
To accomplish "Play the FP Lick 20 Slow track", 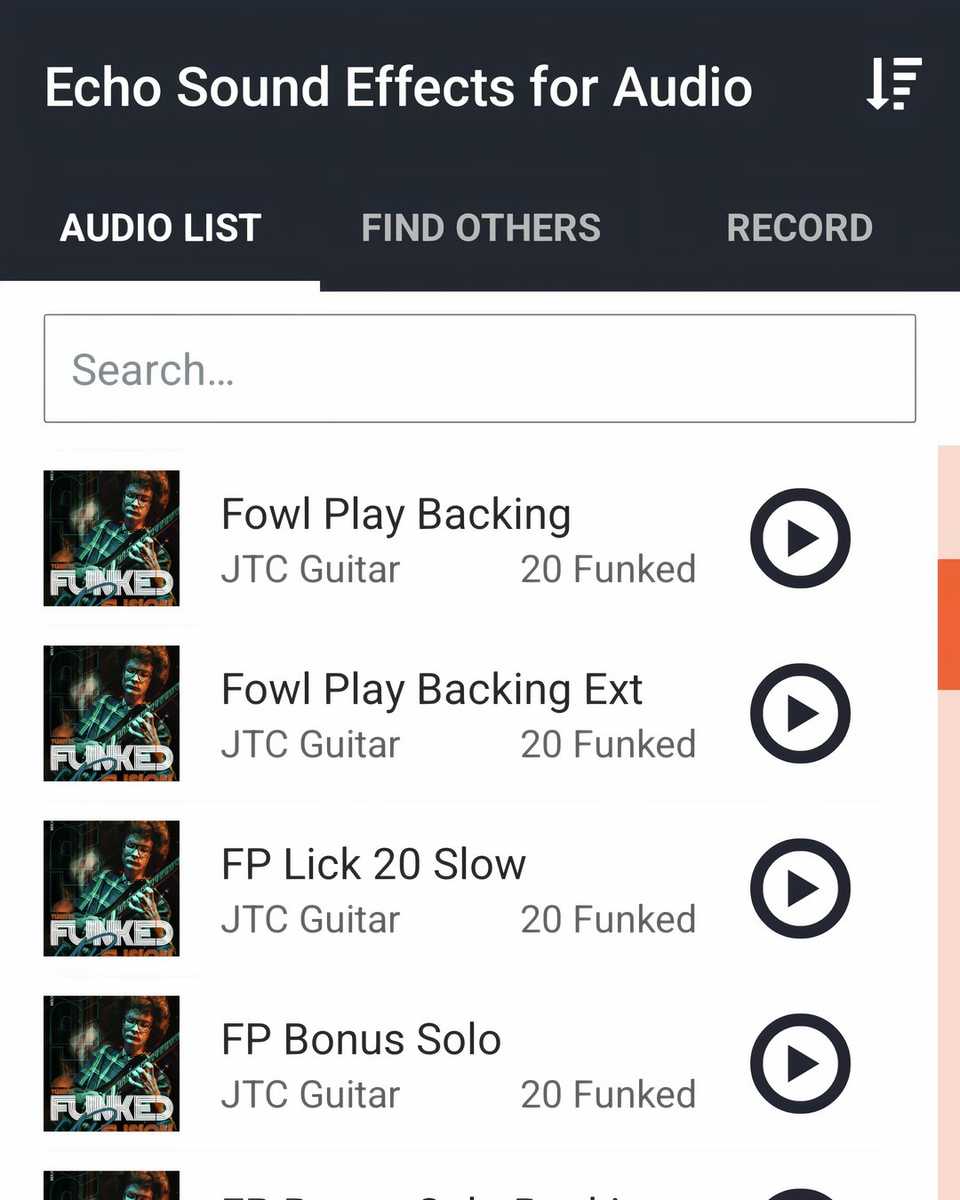I will (x=800, y=888).
